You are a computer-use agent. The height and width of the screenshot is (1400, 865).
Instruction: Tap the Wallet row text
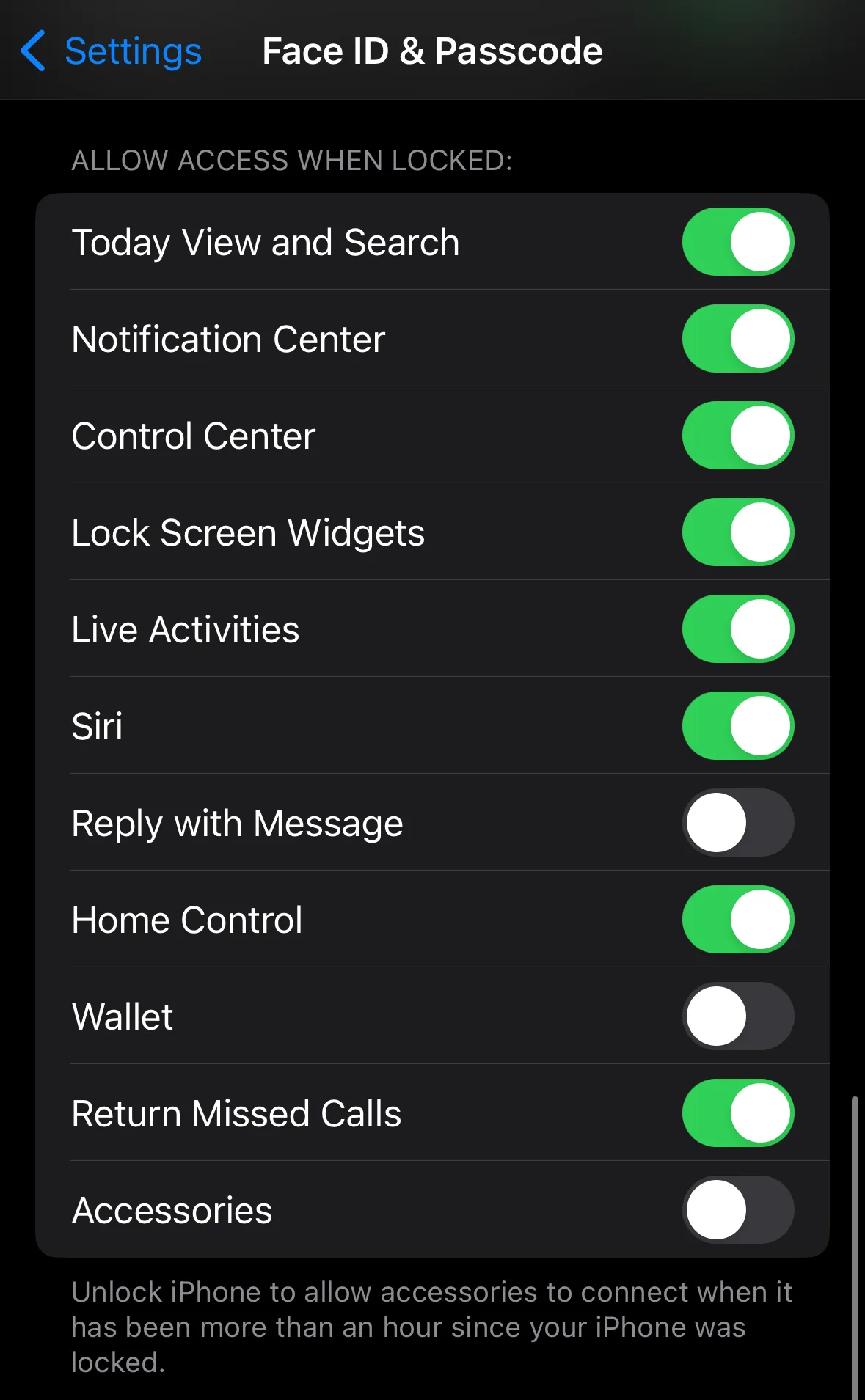pos(122,1016)
